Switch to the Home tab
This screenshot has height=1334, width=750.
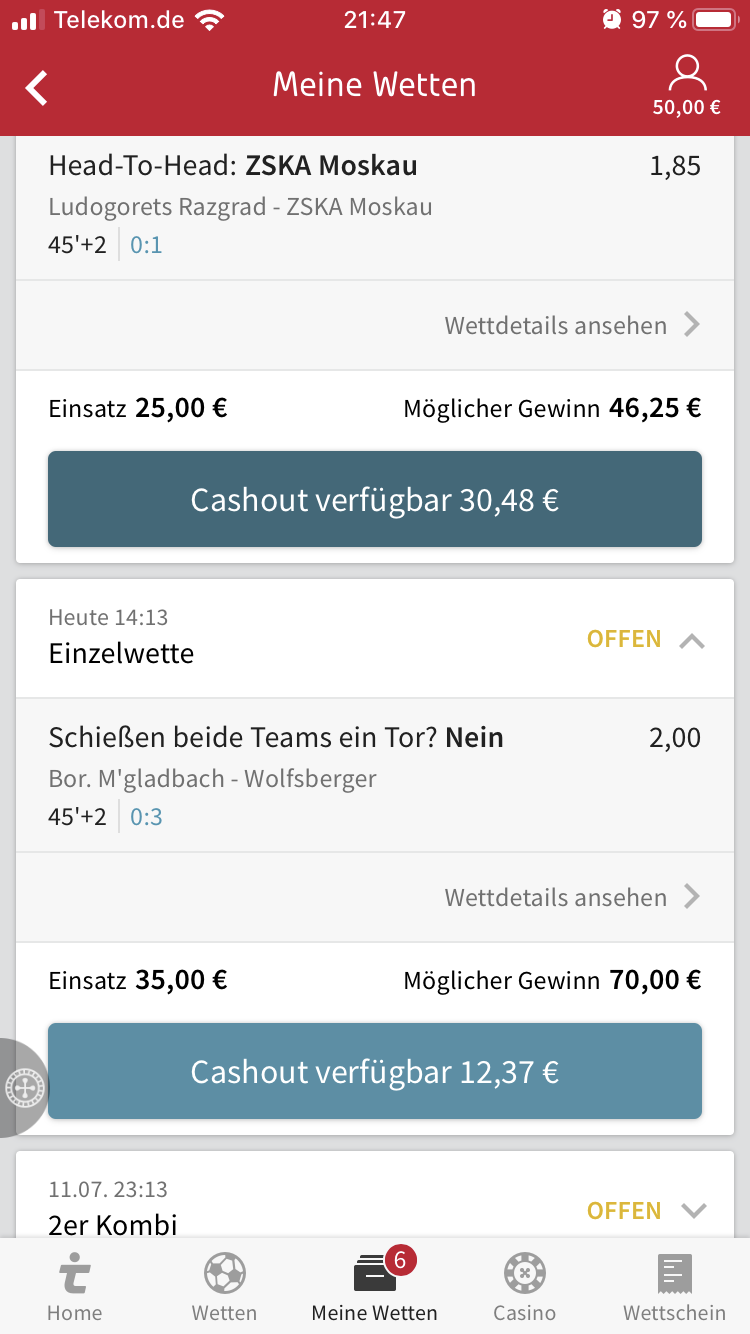tap(75, 1288)
